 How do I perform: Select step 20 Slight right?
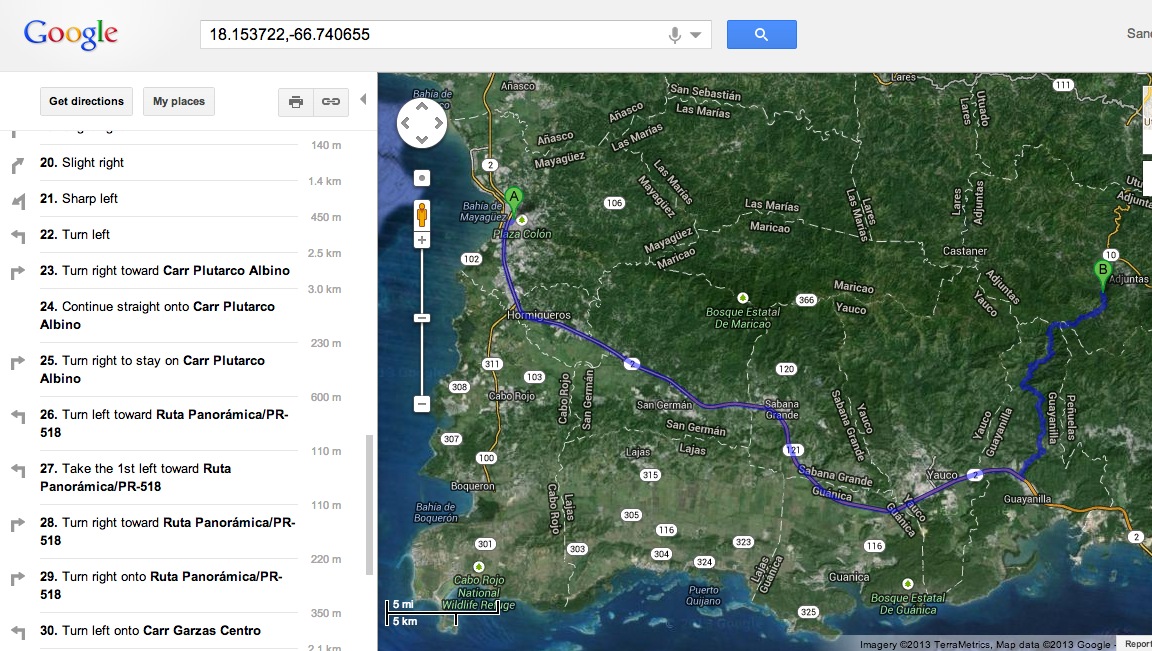pyautogui.click(x=93, y=163)
